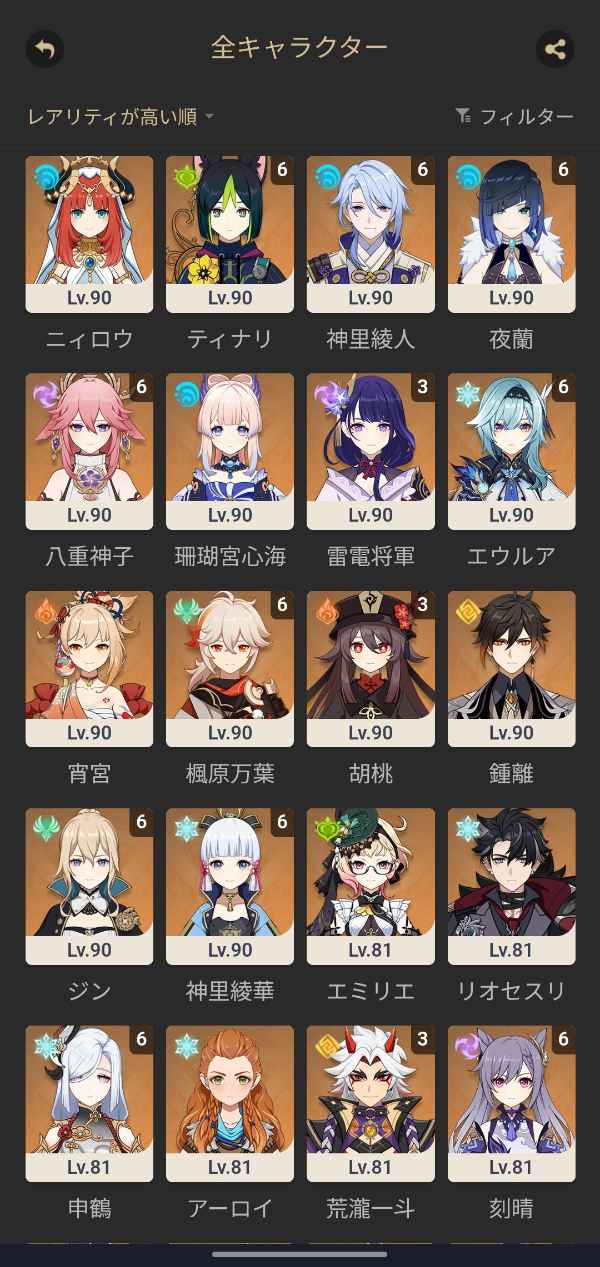View 神里綾人 character details

tap(370, 234)
